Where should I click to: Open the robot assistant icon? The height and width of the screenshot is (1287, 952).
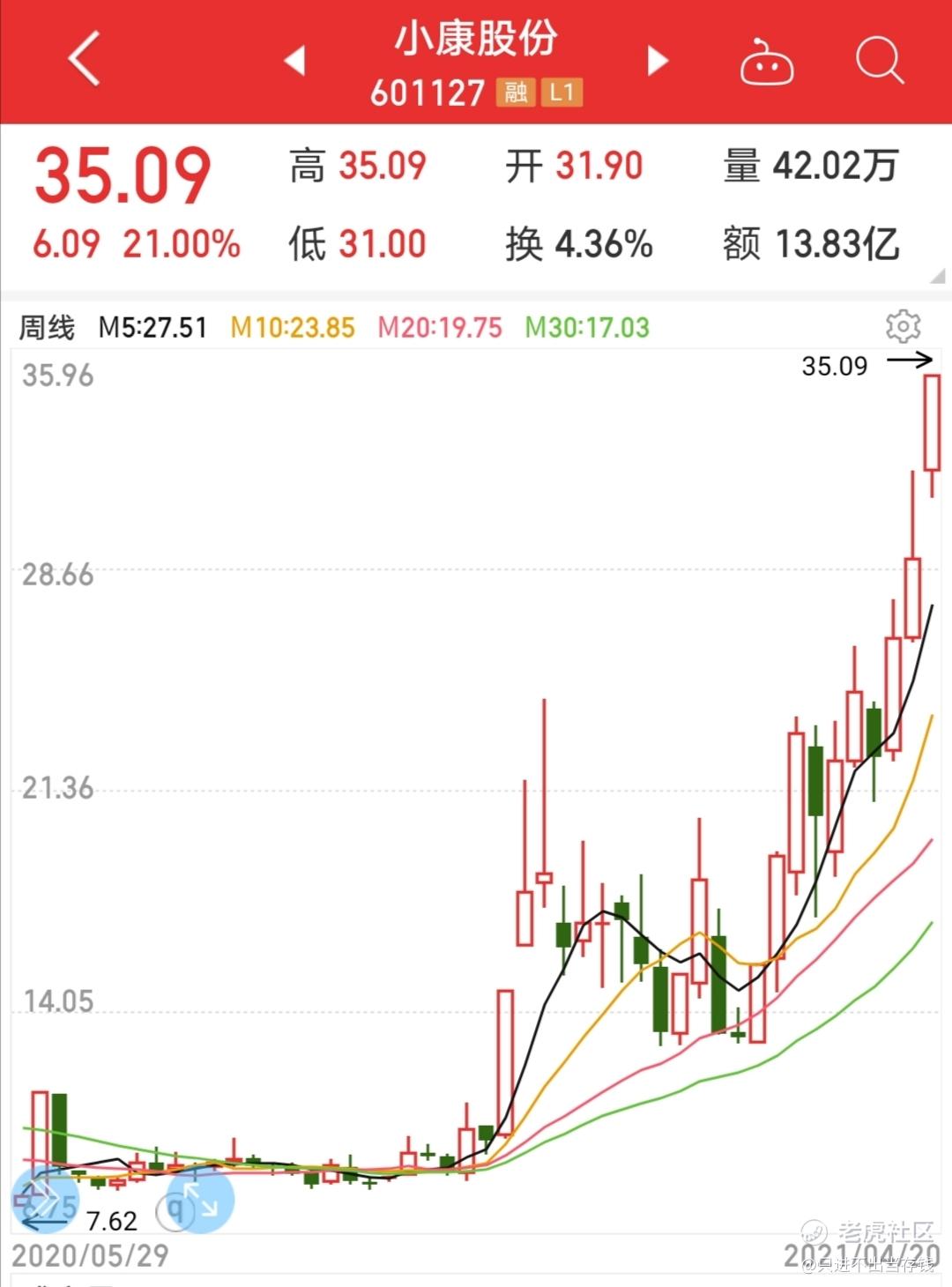[765, 62]
